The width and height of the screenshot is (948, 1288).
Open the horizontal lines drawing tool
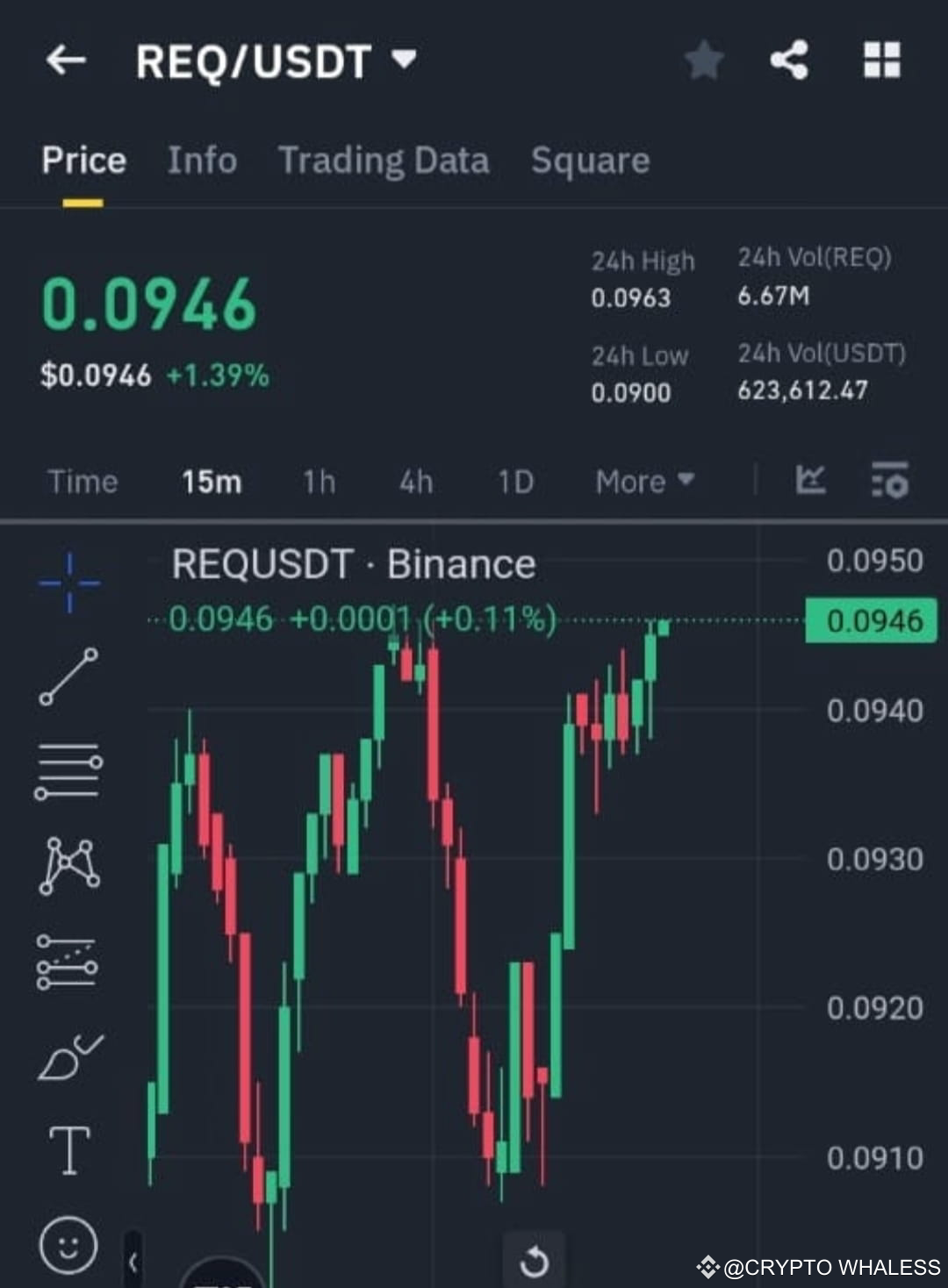click(x=68, y=772)
